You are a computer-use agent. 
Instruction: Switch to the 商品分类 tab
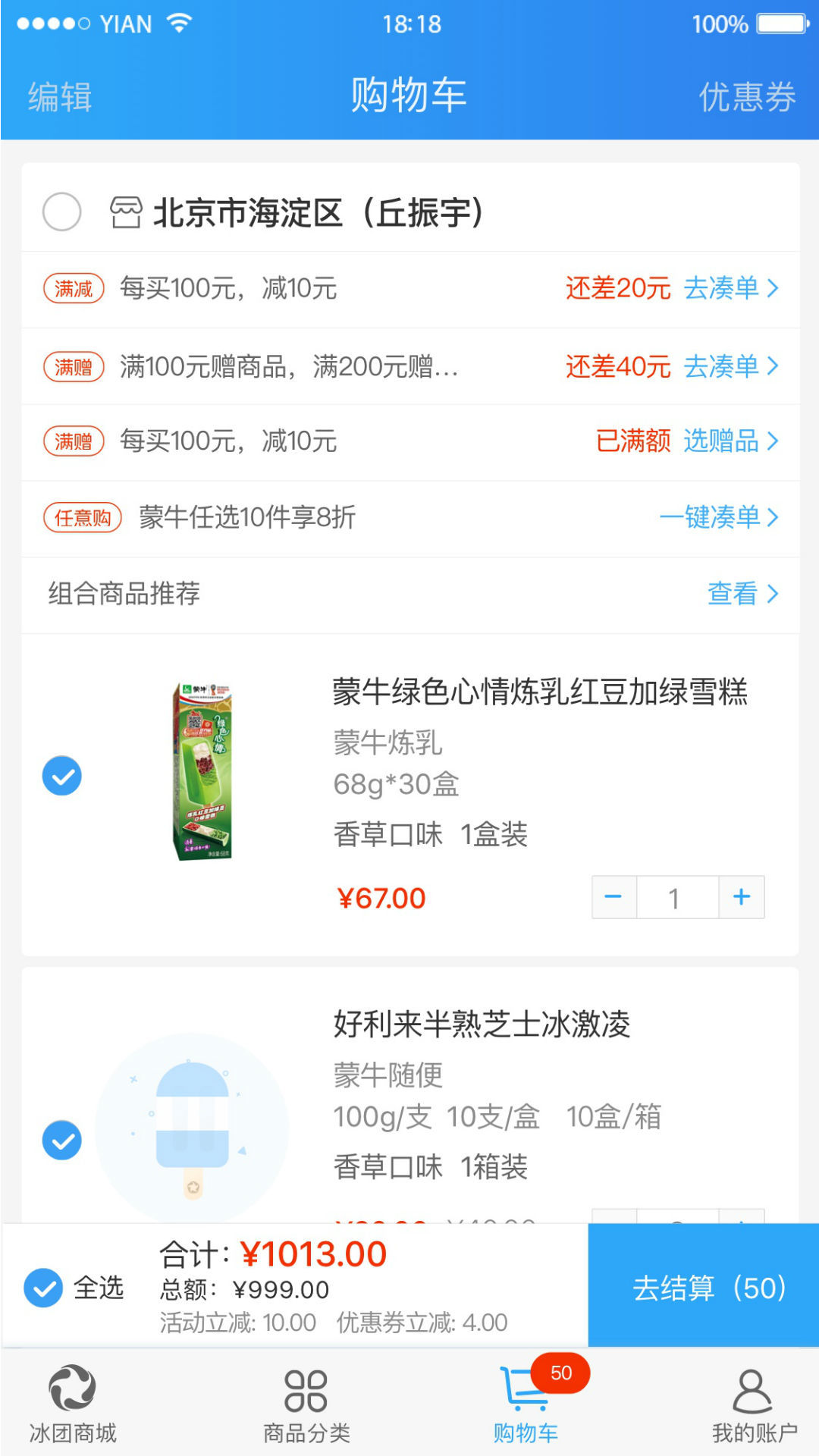pyautogui.click(x=306, y=1404)
